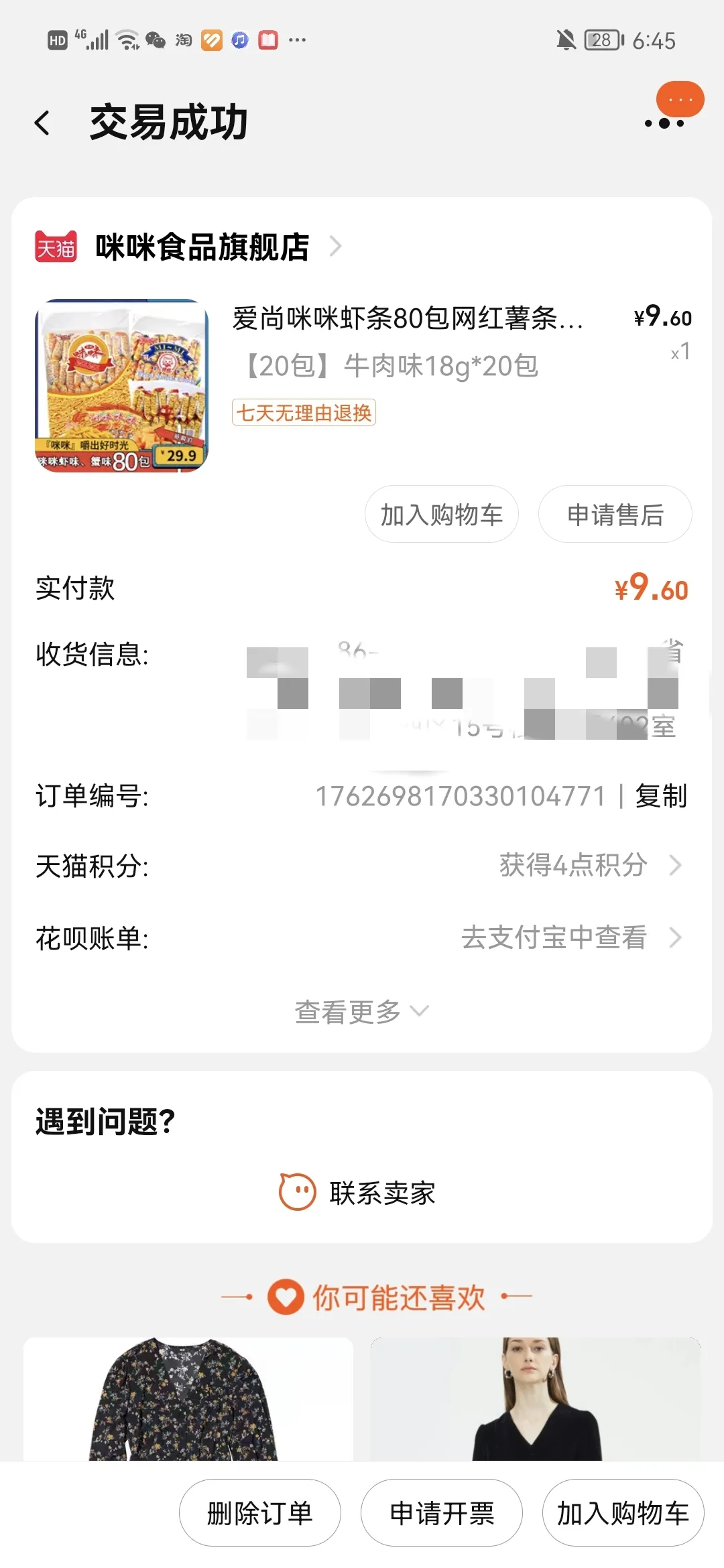Tap 申请开票 to request an invoice
Screen dimensions: 724x1568
(x=441, y=1513)
